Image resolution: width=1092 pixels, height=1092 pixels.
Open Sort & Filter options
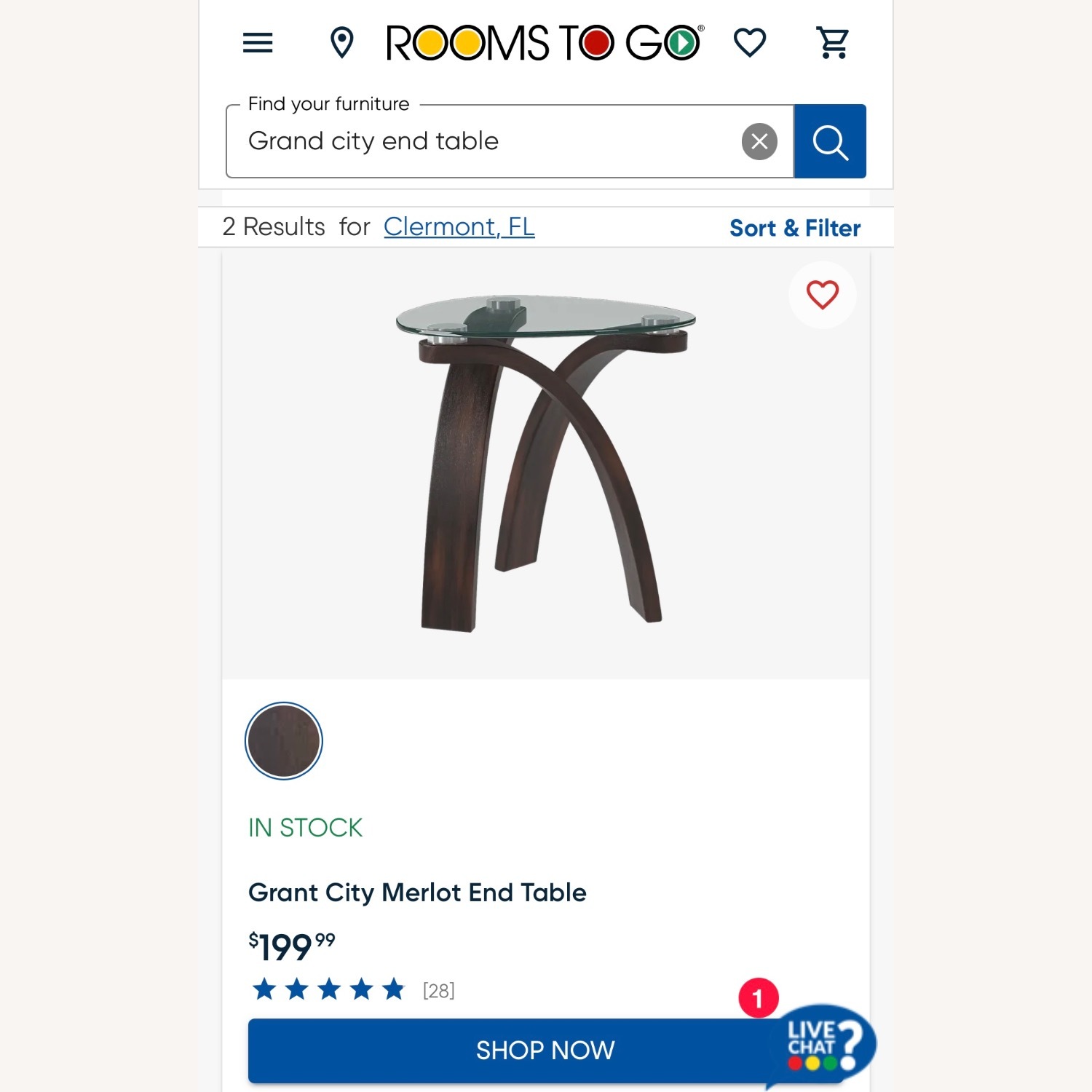pos(794,229)
